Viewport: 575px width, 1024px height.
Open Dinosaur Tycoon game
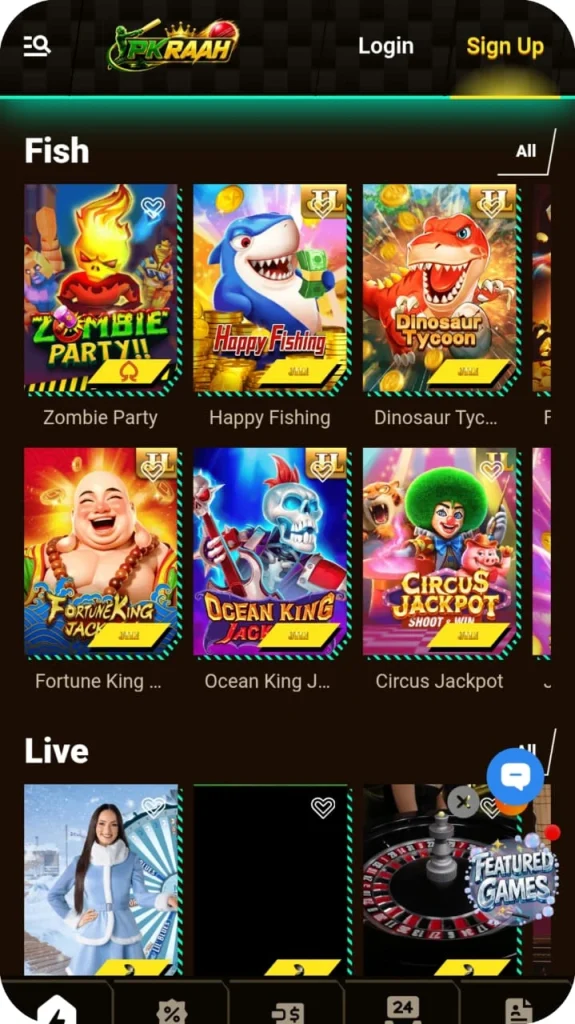coord(440,288)
